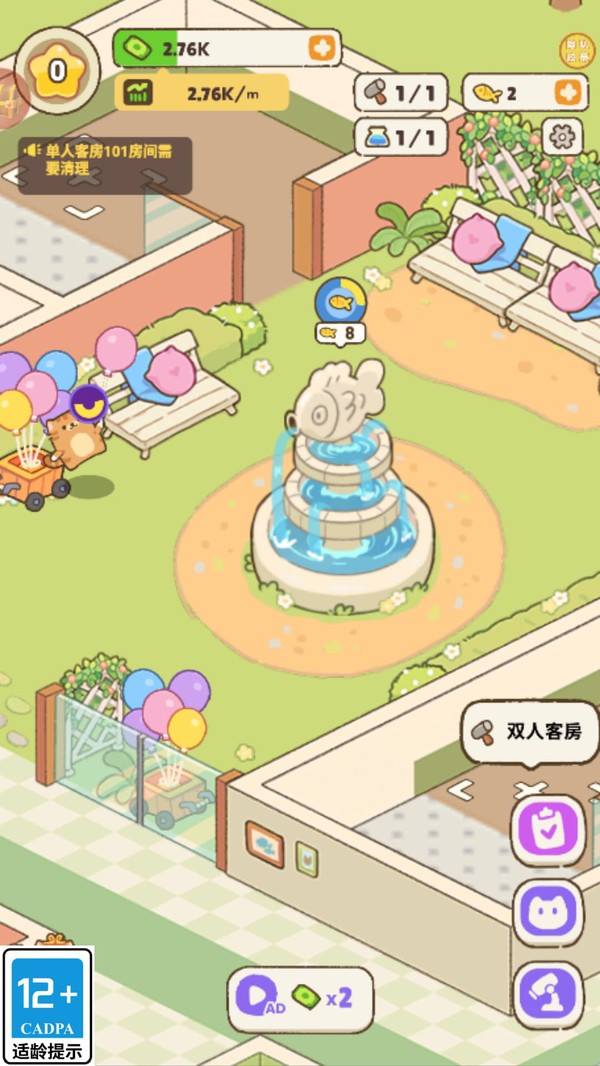Viewport: 600px width, 1066px height.
Task: Open the microscope research button
Action: 548,995
